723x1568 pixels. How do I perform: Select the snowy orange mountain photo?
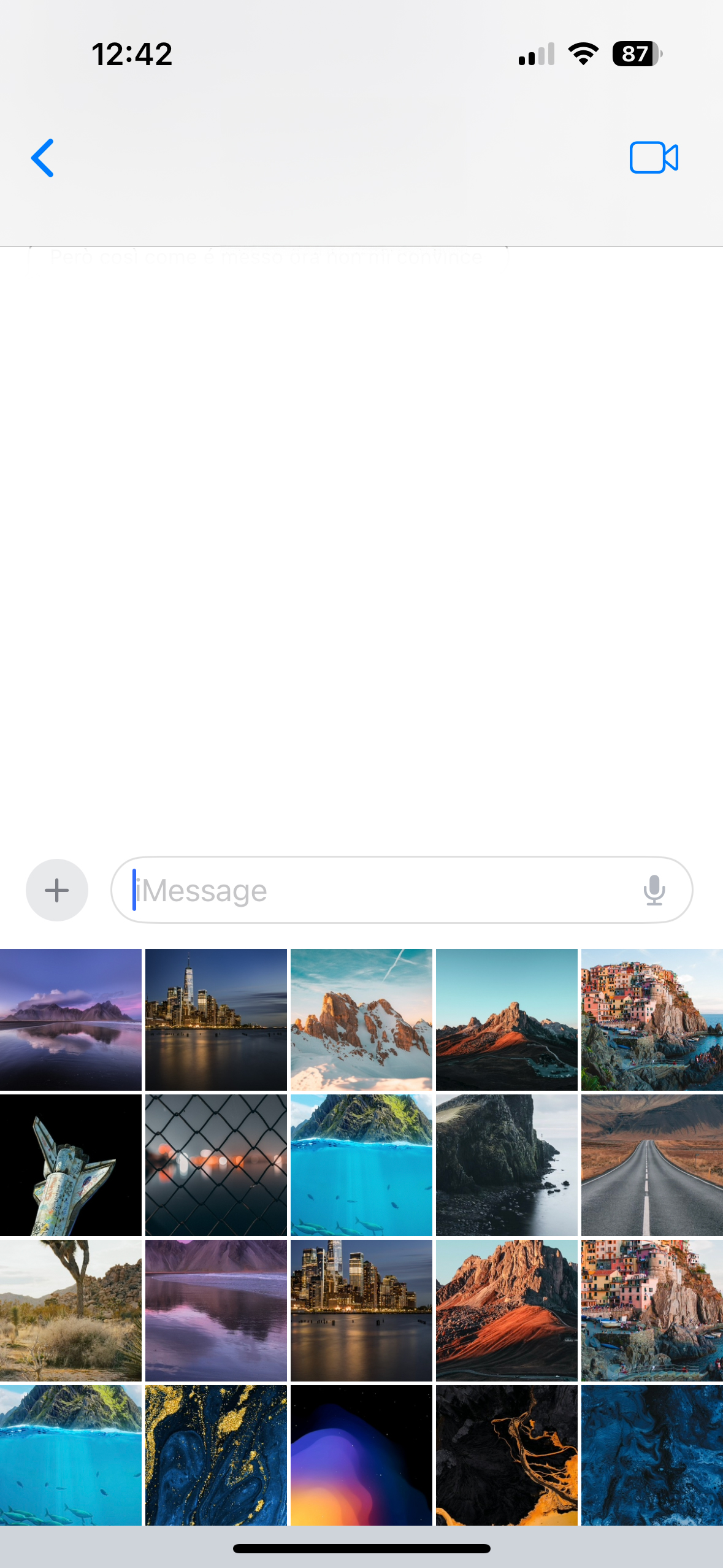click(x=361, y=1020)
